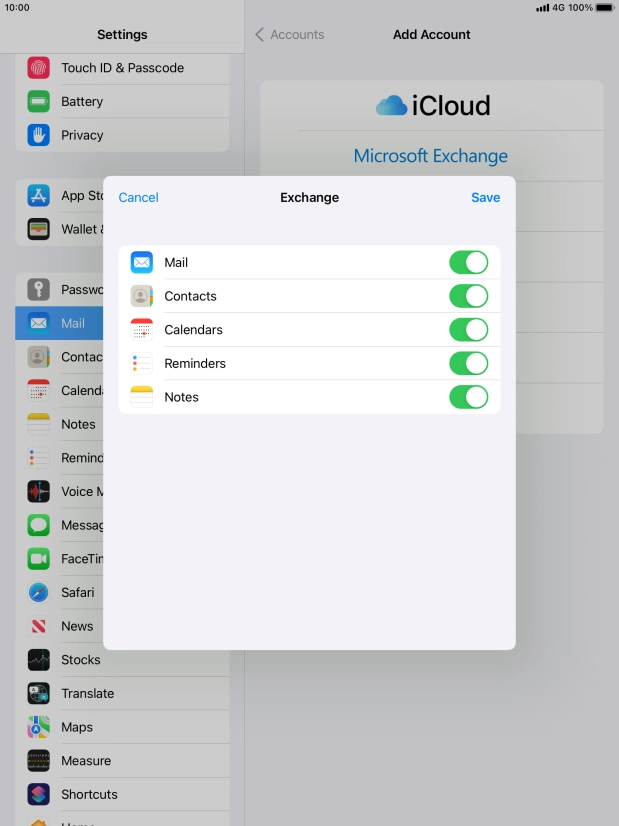Disable Contacts syncing for Exchange

pos(468,296)
